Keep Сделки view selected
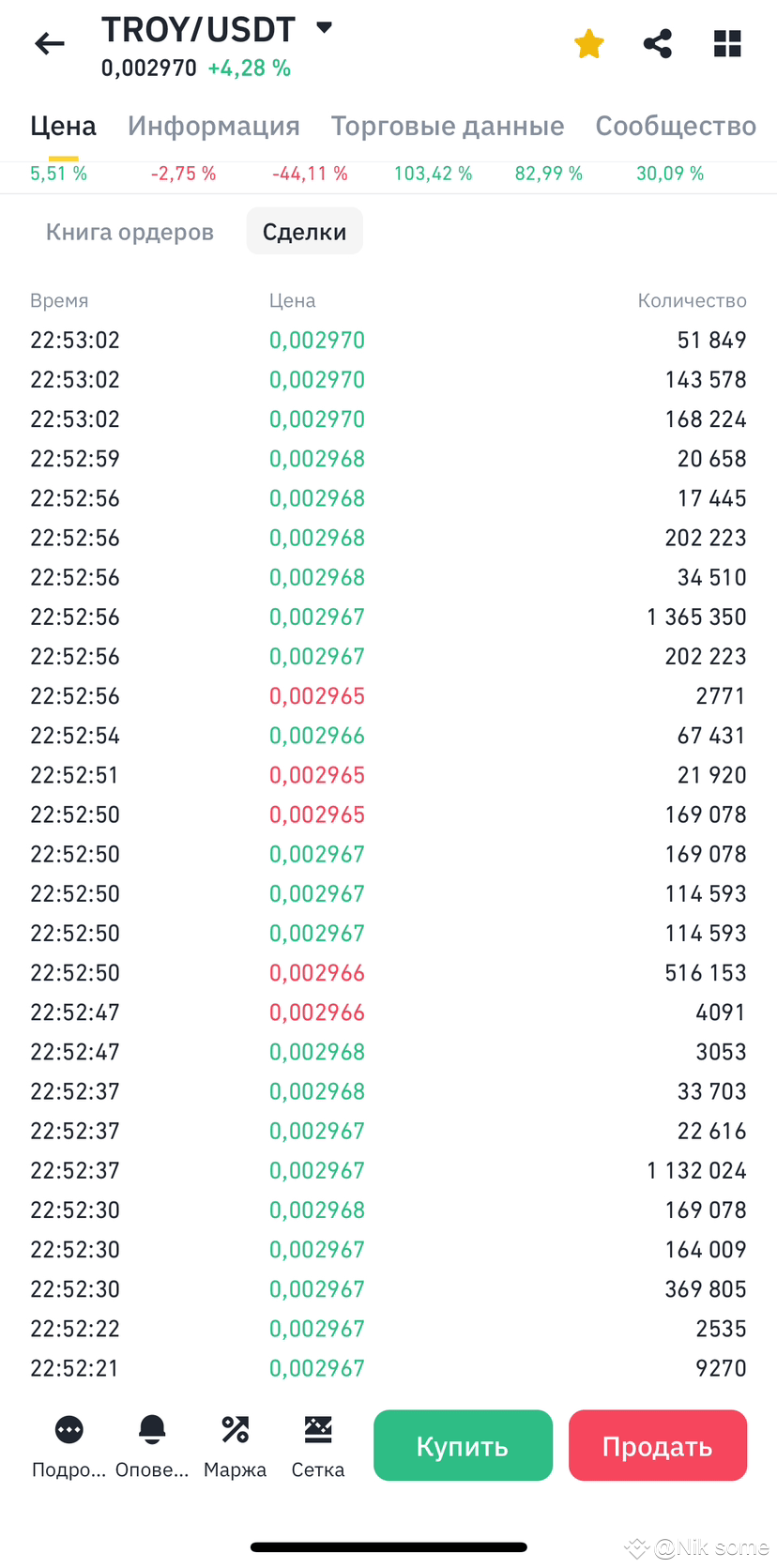 [x=304, y=230]
